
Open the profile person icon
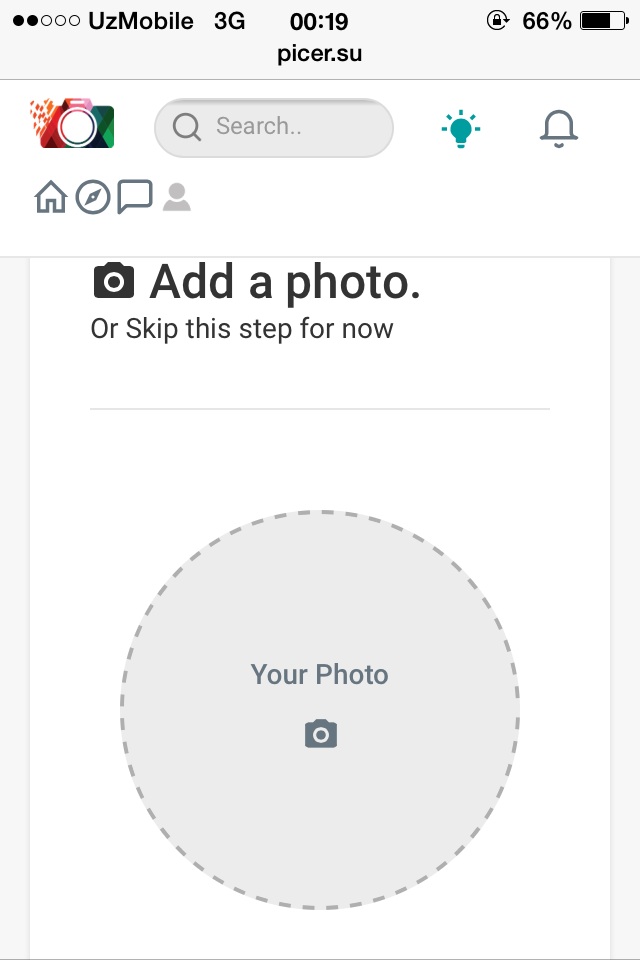coord(177,197)
